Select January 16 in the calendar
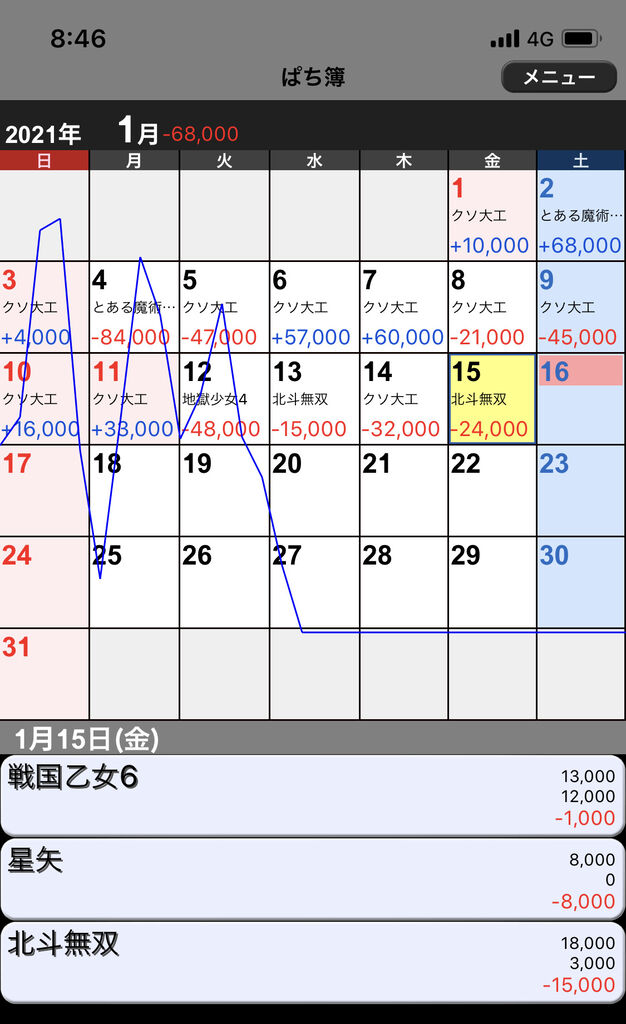Screen dimensions: 626x1024 [581, 399]
